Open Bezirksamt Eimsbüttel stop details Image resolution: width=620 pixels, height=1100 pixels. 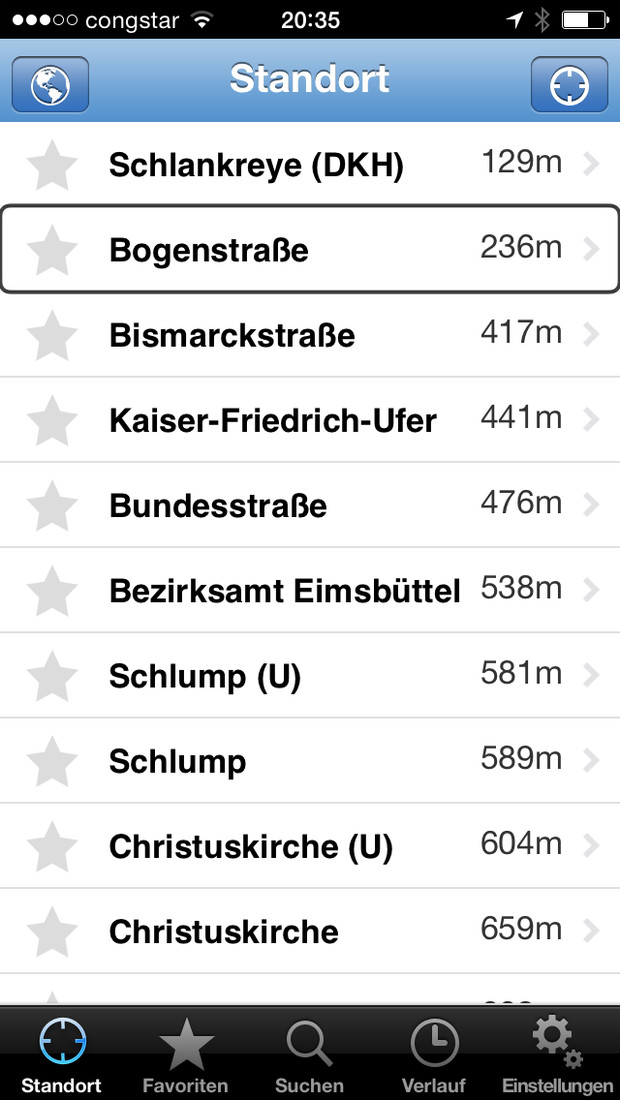(310, 591)
